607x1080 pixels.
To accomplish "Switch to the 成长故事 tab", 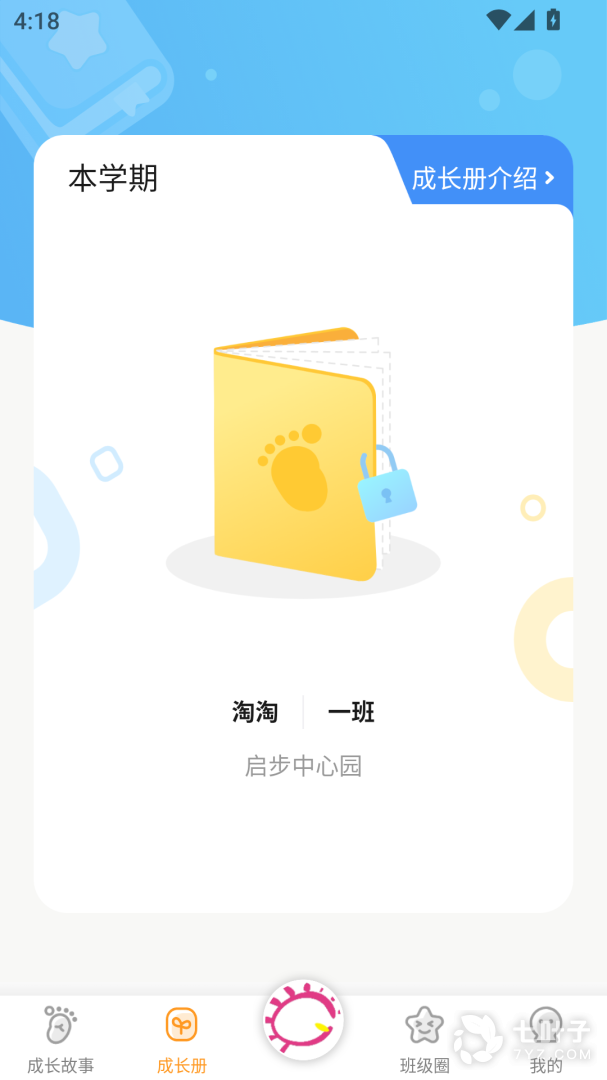I will click(61, 1040).
